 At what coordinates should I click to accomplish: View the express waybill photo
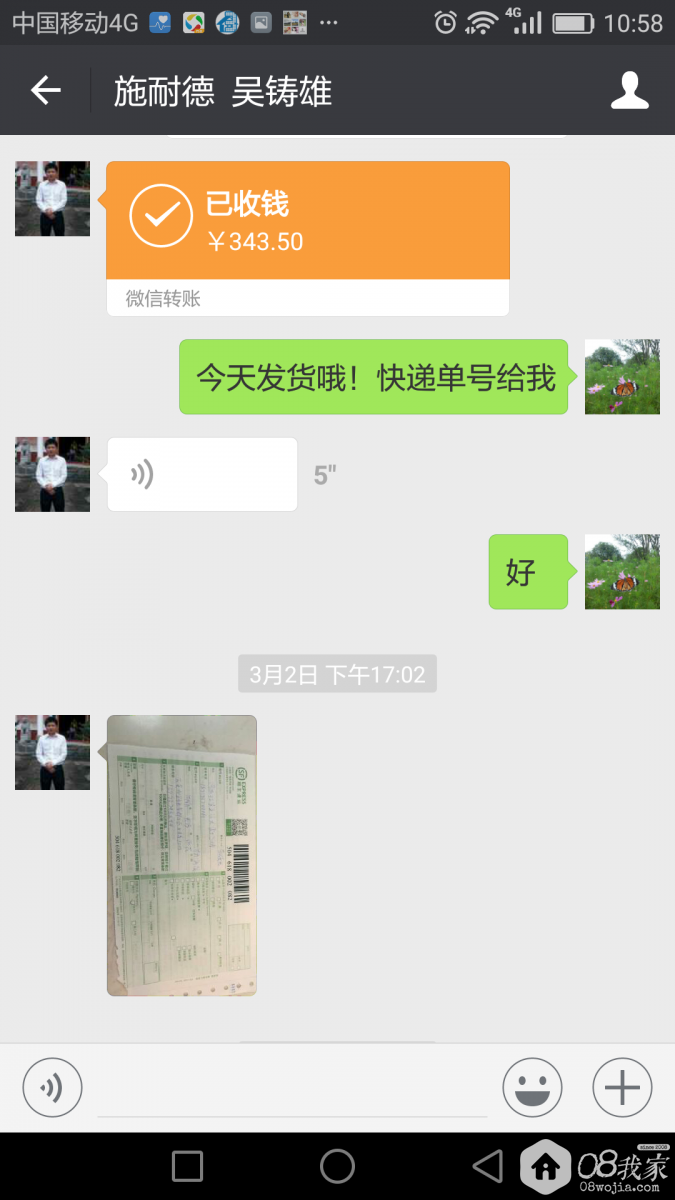pyautogui.click(x=182, y=855)
